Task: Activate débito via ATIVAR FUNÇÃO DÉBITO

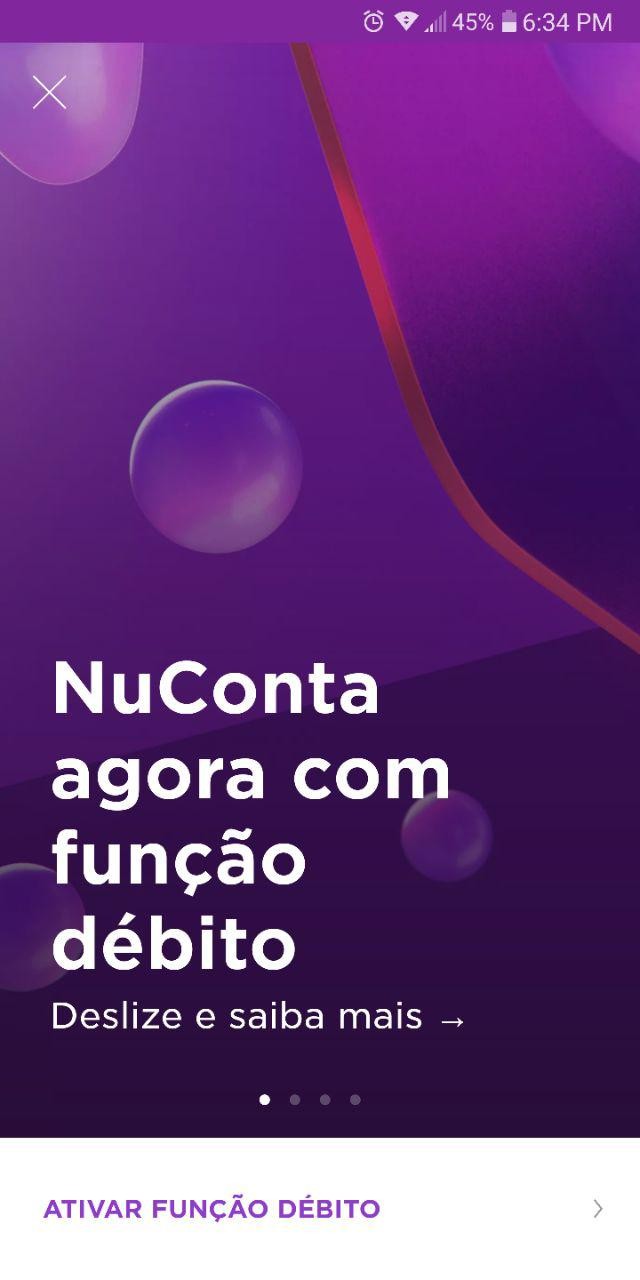Action: [x=320, y=1208]
